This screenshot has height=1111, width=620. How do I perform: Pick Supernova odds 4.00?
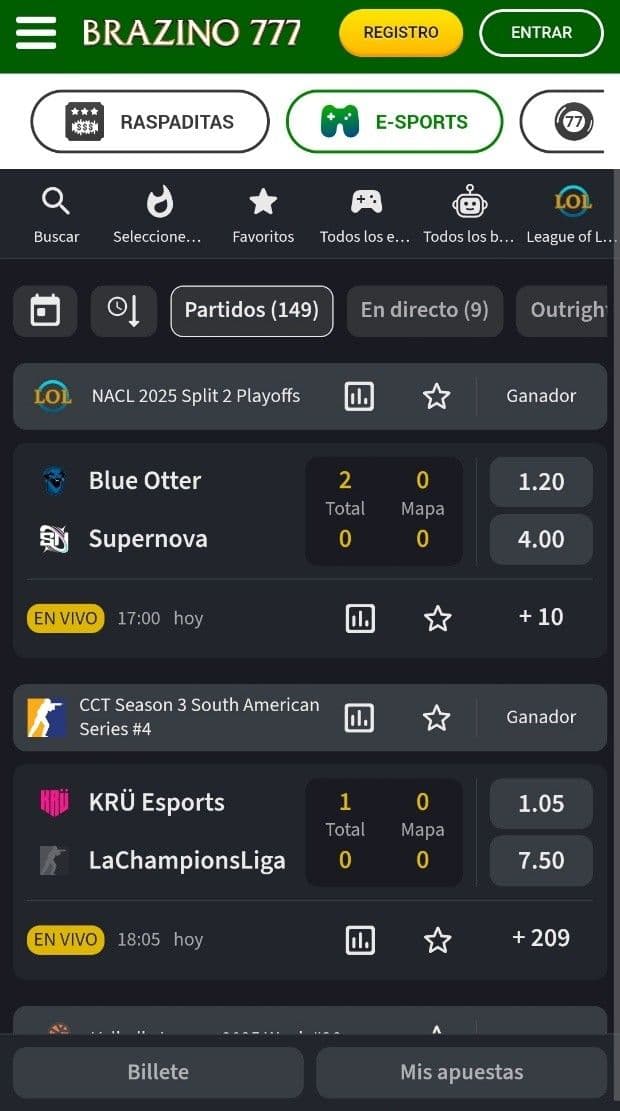[x=541, y=539]
